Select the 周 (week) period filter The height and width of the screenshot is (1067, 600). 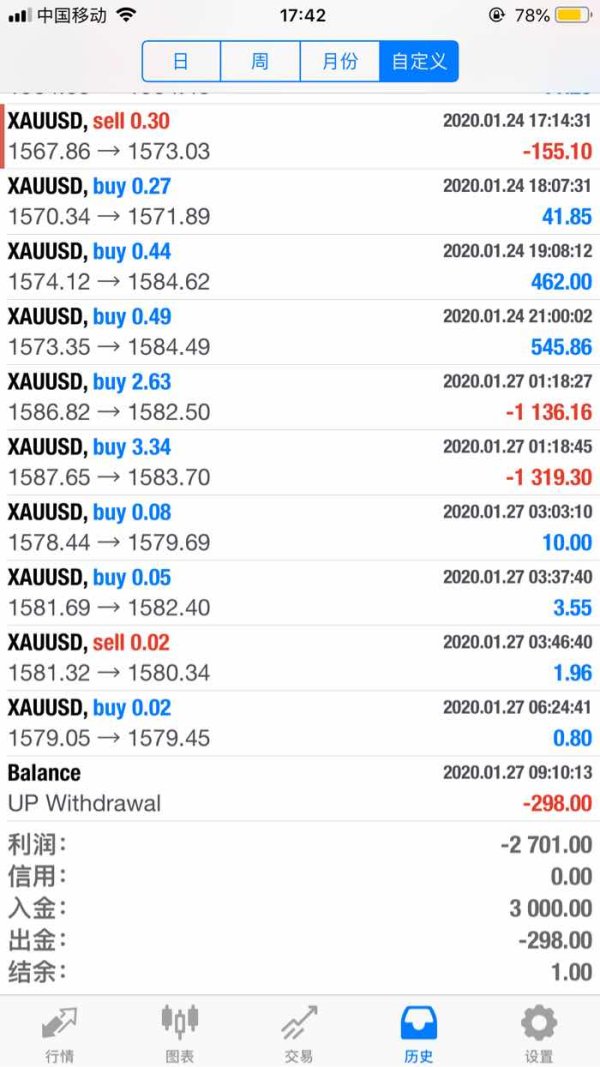[x=260, y=62]
